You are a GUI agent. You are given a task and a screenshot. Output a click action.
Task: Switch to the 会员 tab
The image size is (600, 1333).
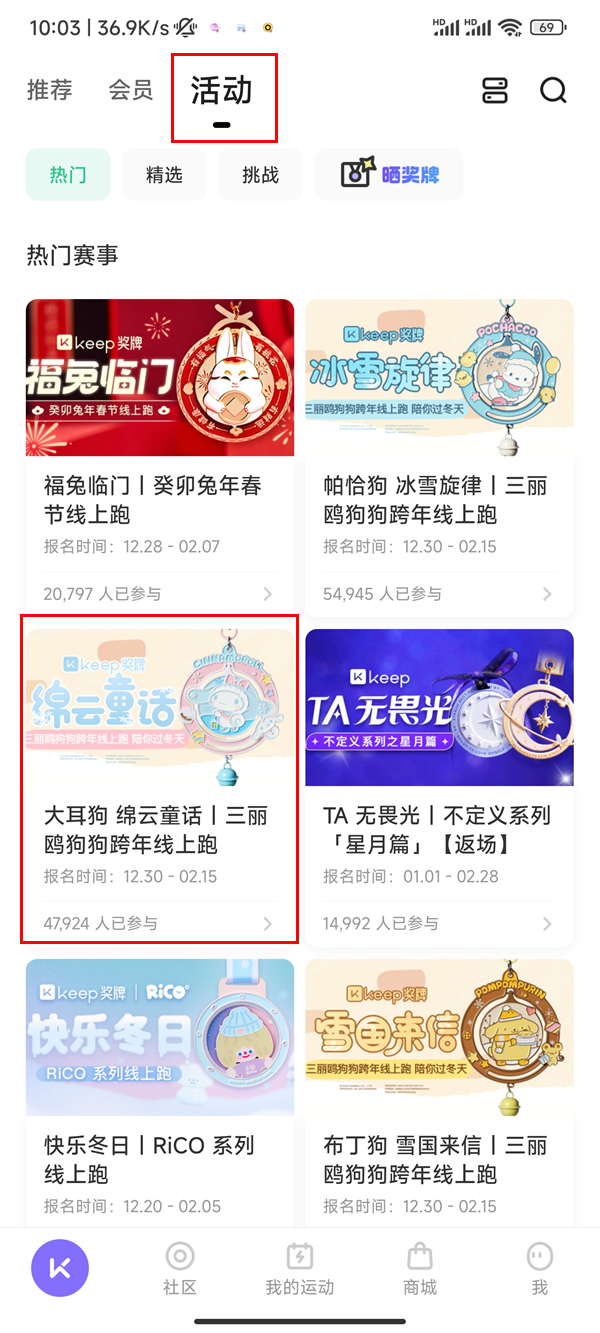click(x=131, y=91)
